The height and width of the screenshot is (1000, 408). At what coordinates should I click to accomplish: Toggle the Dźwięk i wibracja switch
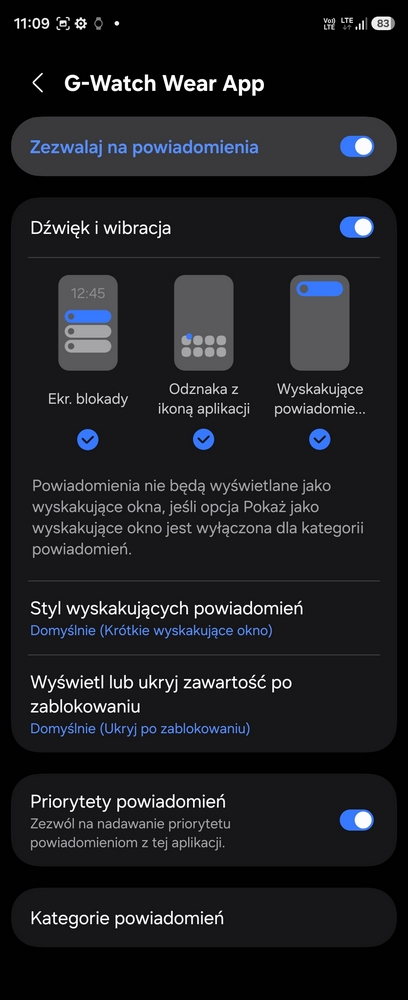click(x=357, y=228)
